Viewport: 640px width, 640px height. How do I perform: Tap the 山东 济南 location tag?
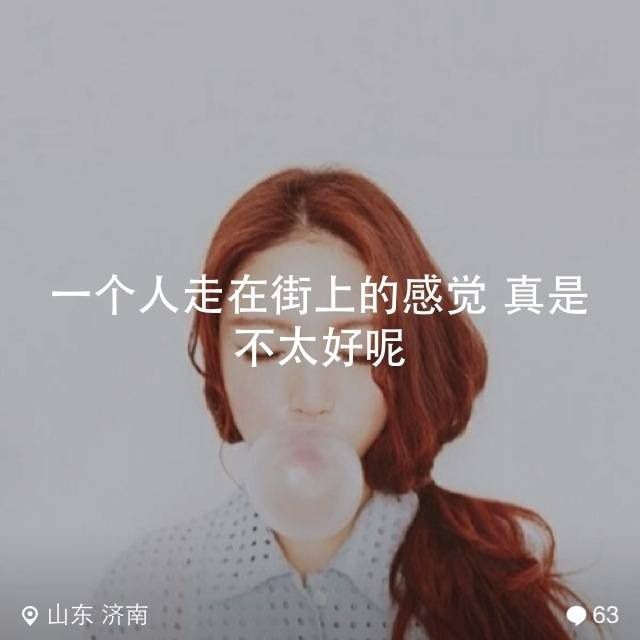point(84,615)
